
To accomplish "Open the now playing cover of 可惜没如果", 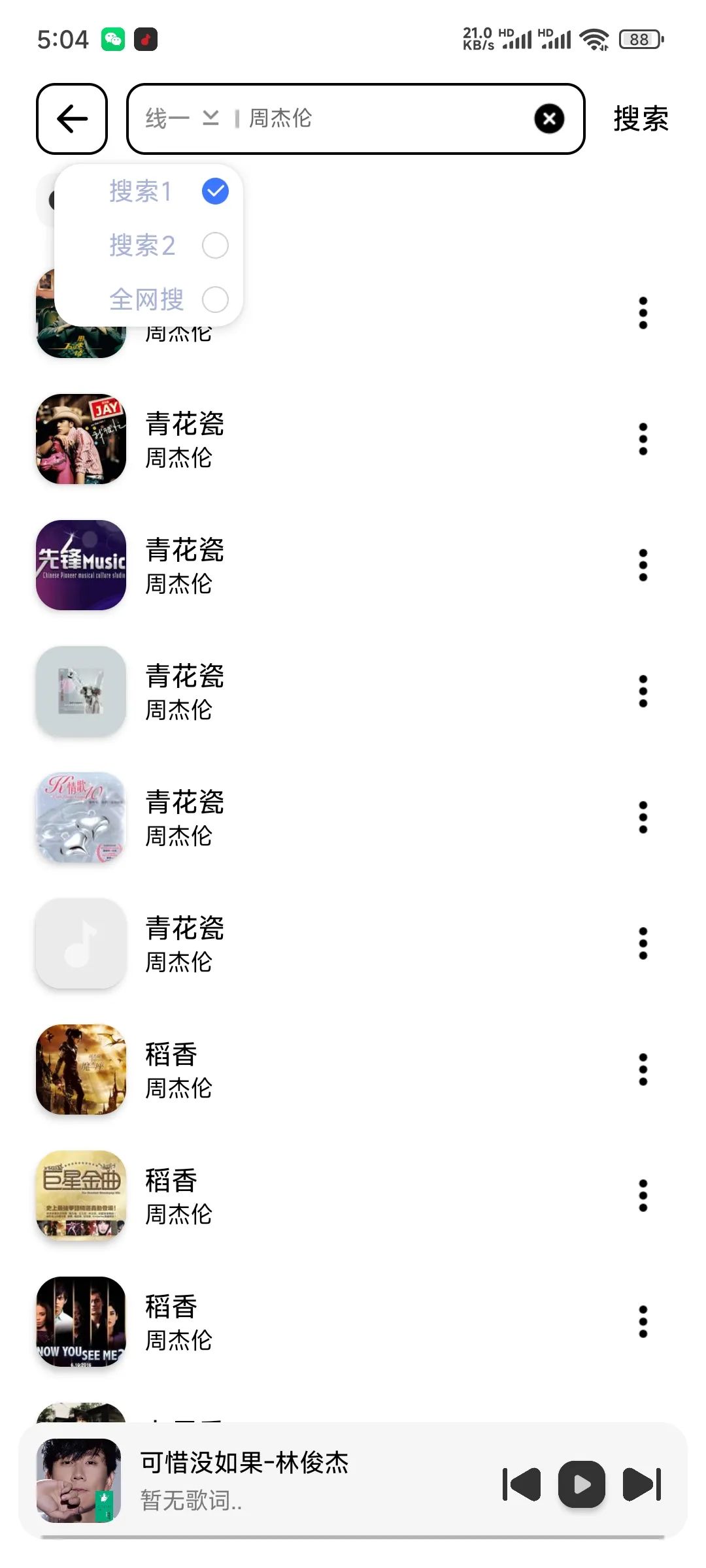I will [79, 1480].
